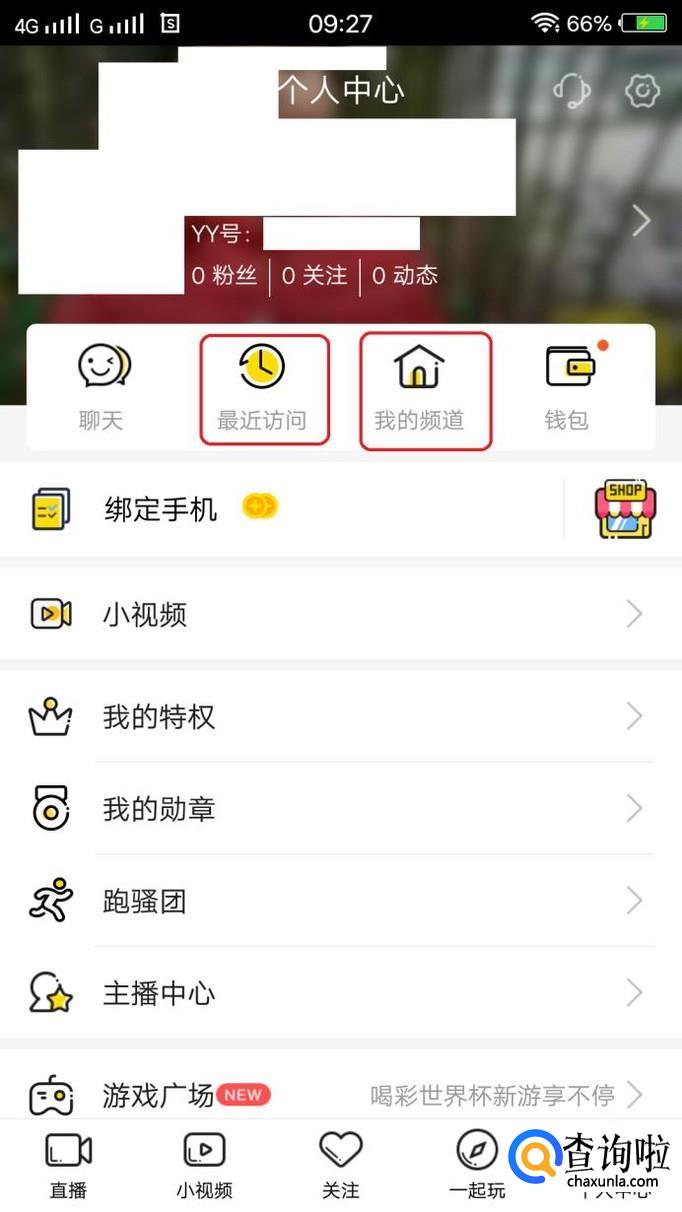The height and width of the screenshot is (1212, 682).
Task: Switch to 直播 tab
Action: (69, 1164)
